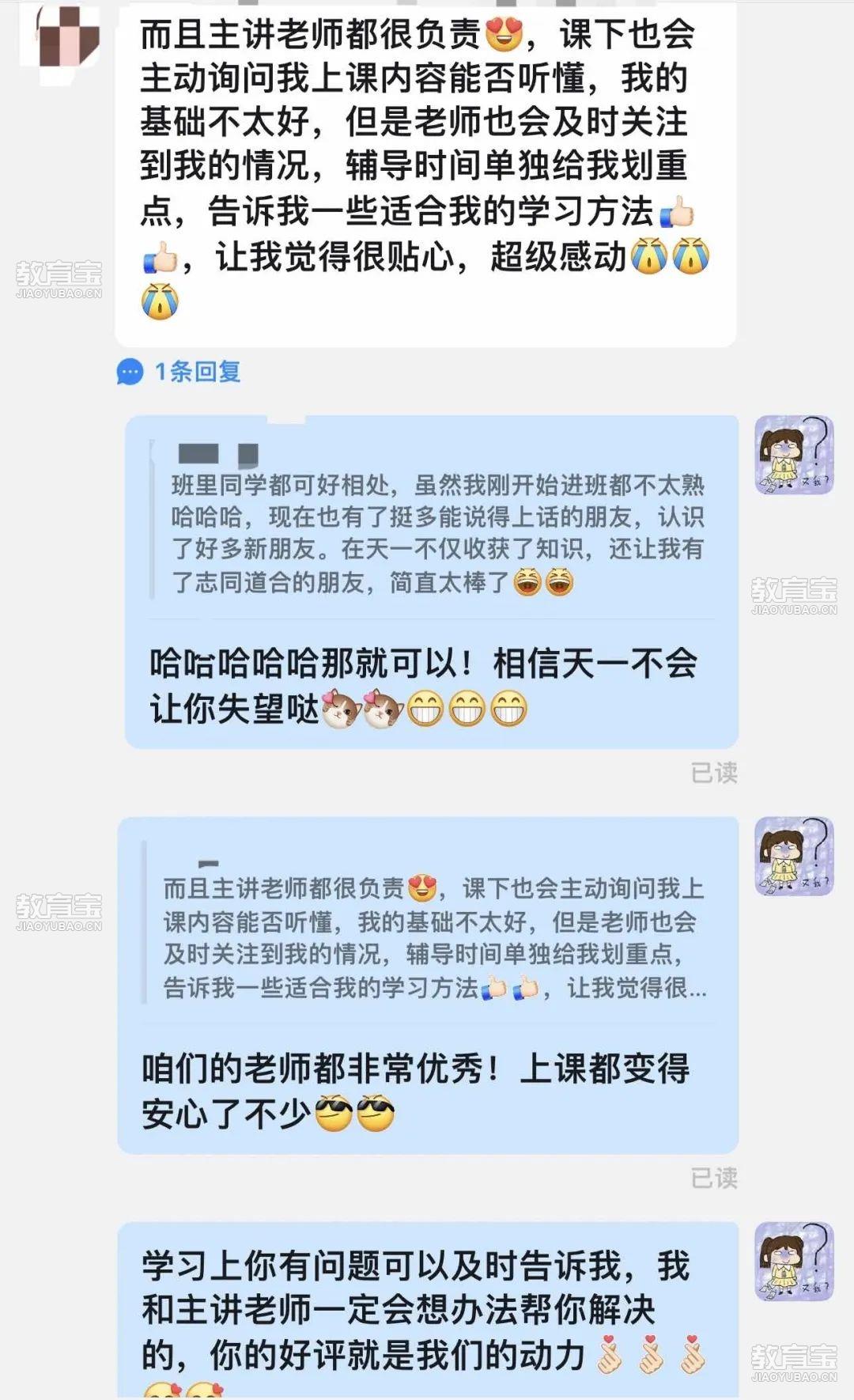Tap avatar next to 咱们的老师都非常优秀 reply
This screenshot has width=854, height=1400.
pos(794,857)
